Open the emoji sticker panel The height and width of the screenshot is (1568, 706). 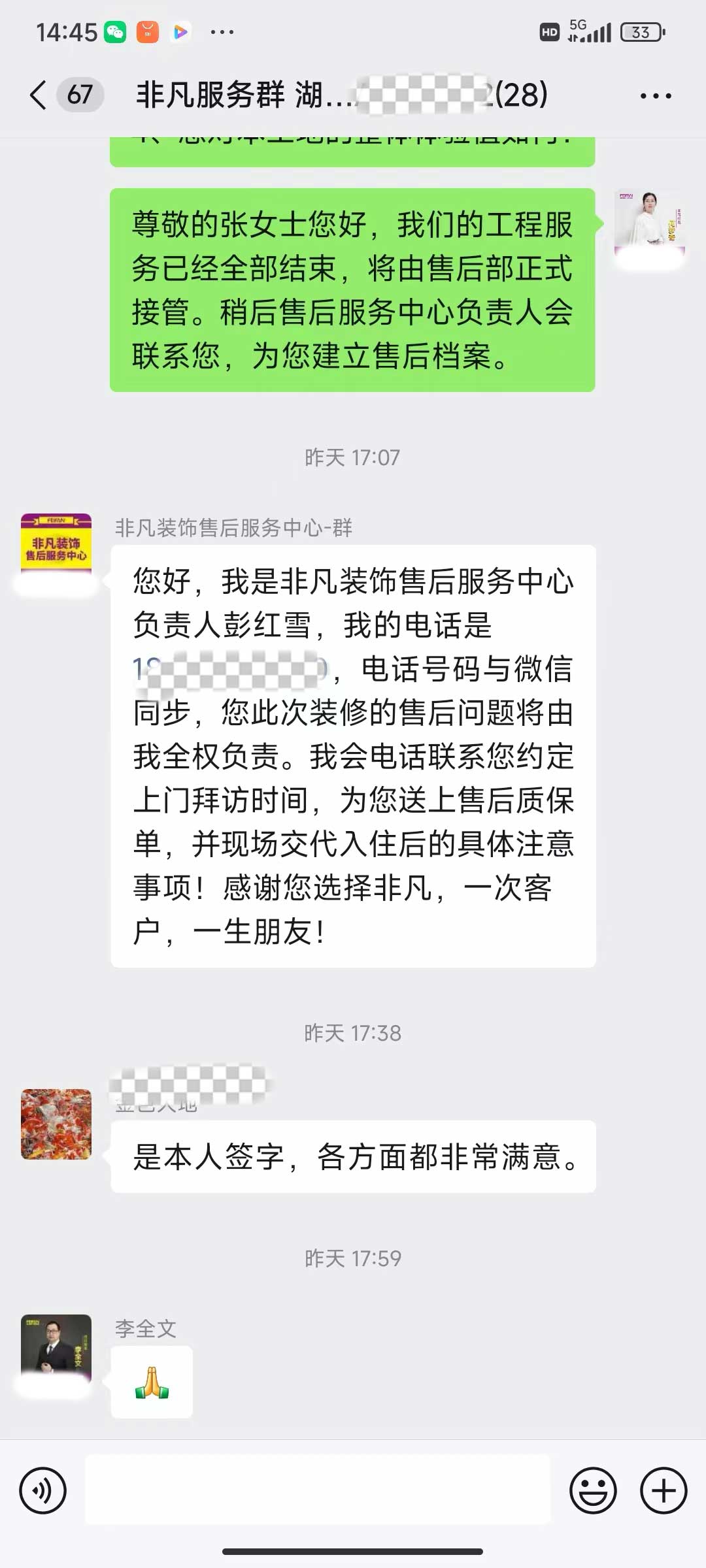593,1491
